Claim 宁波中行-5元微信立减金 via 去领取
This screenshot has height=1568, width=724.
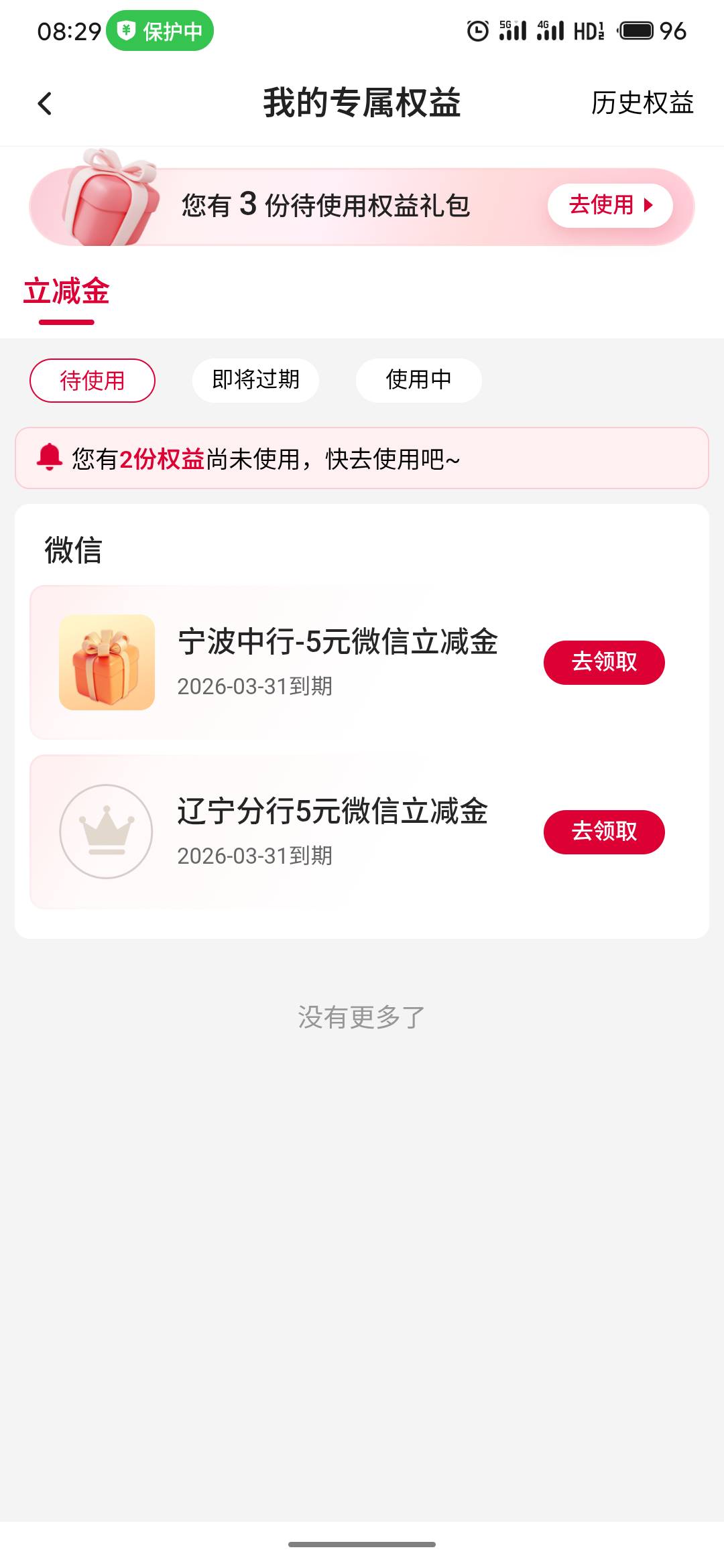point(604,663)
